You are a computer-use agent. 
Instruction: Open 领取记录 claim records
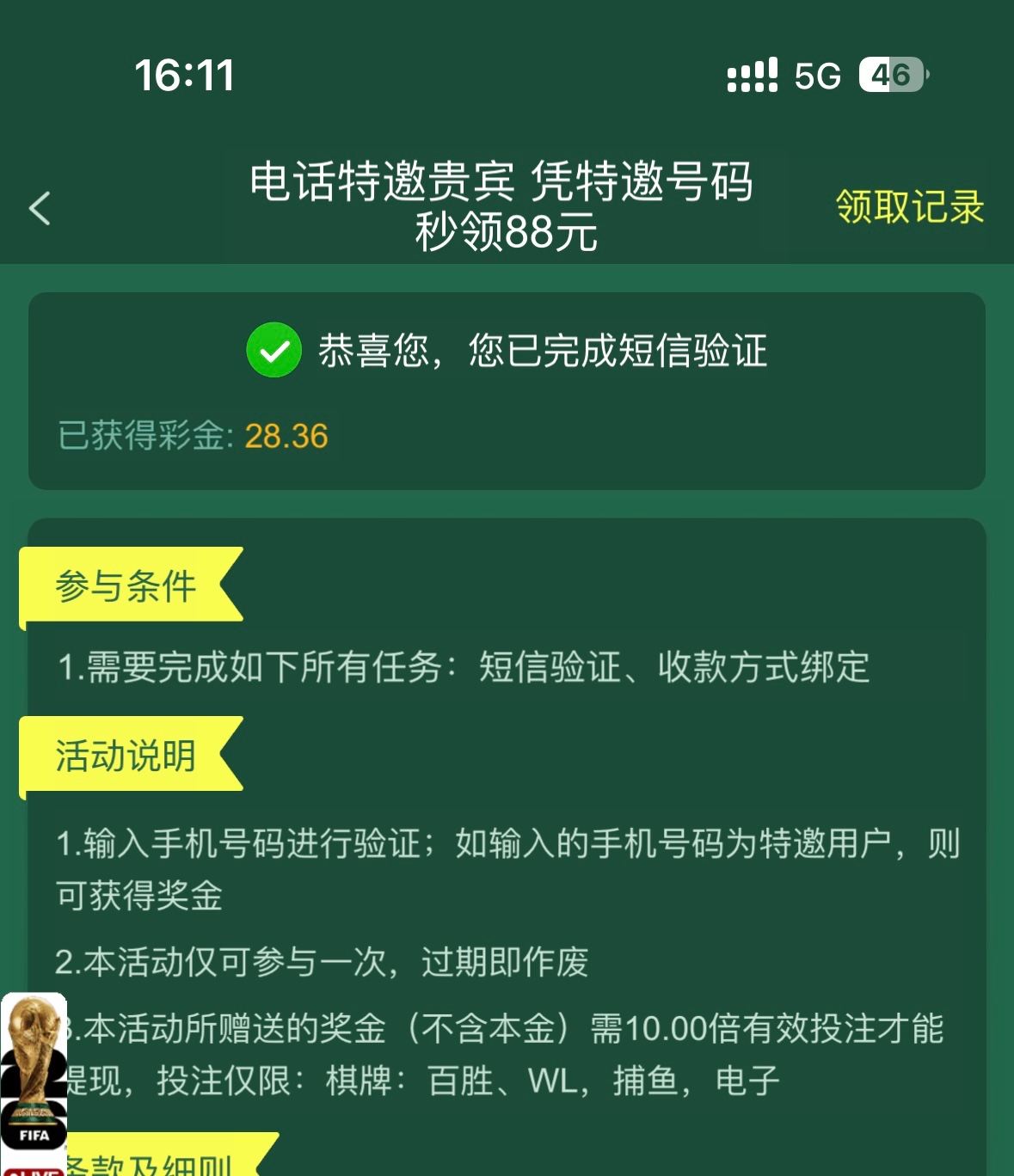(x=909, y=207)
